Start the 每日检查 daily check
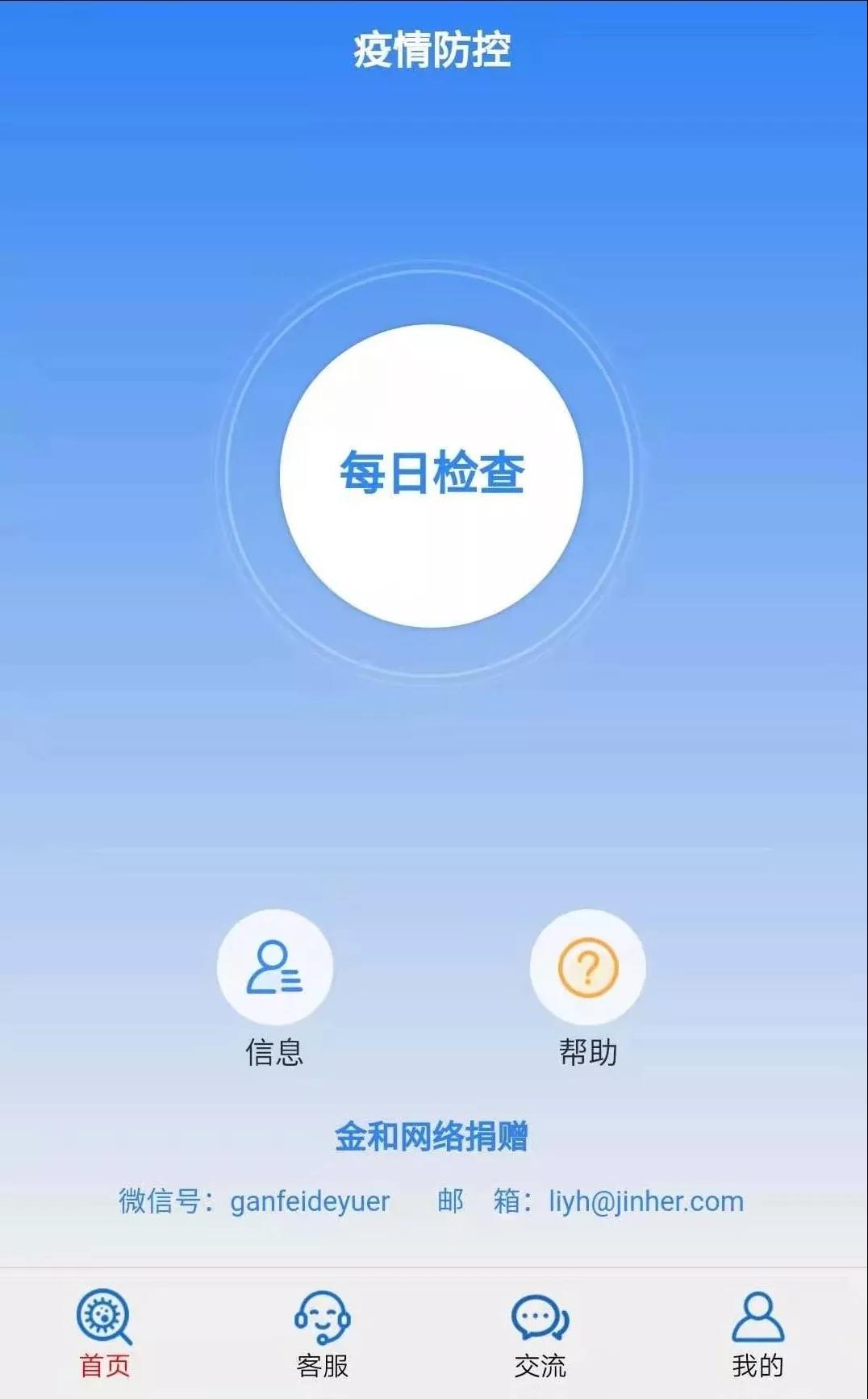This screenshot has height=1399, width=868. click(432, 475)
